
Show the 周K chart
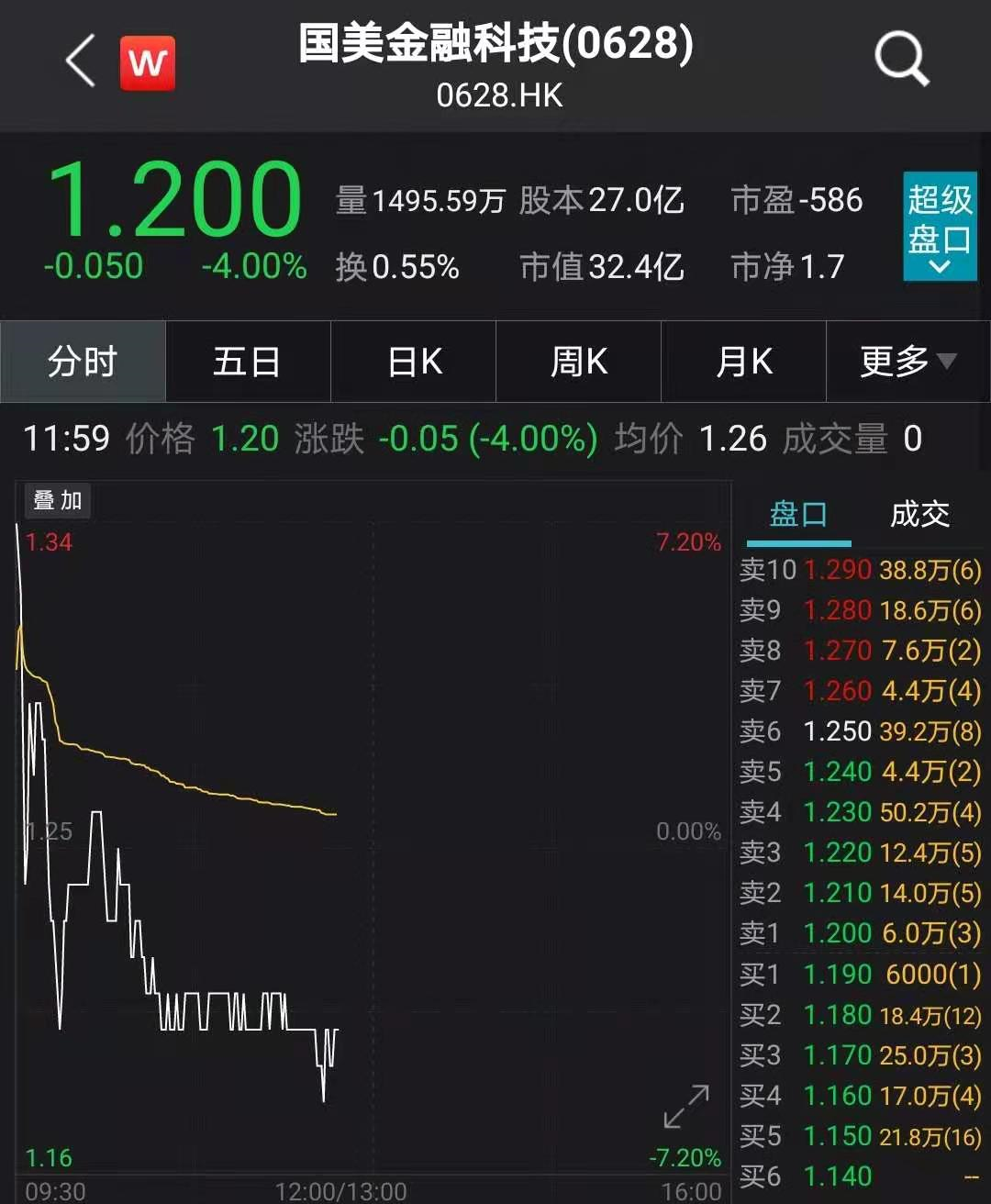(579, 362)
